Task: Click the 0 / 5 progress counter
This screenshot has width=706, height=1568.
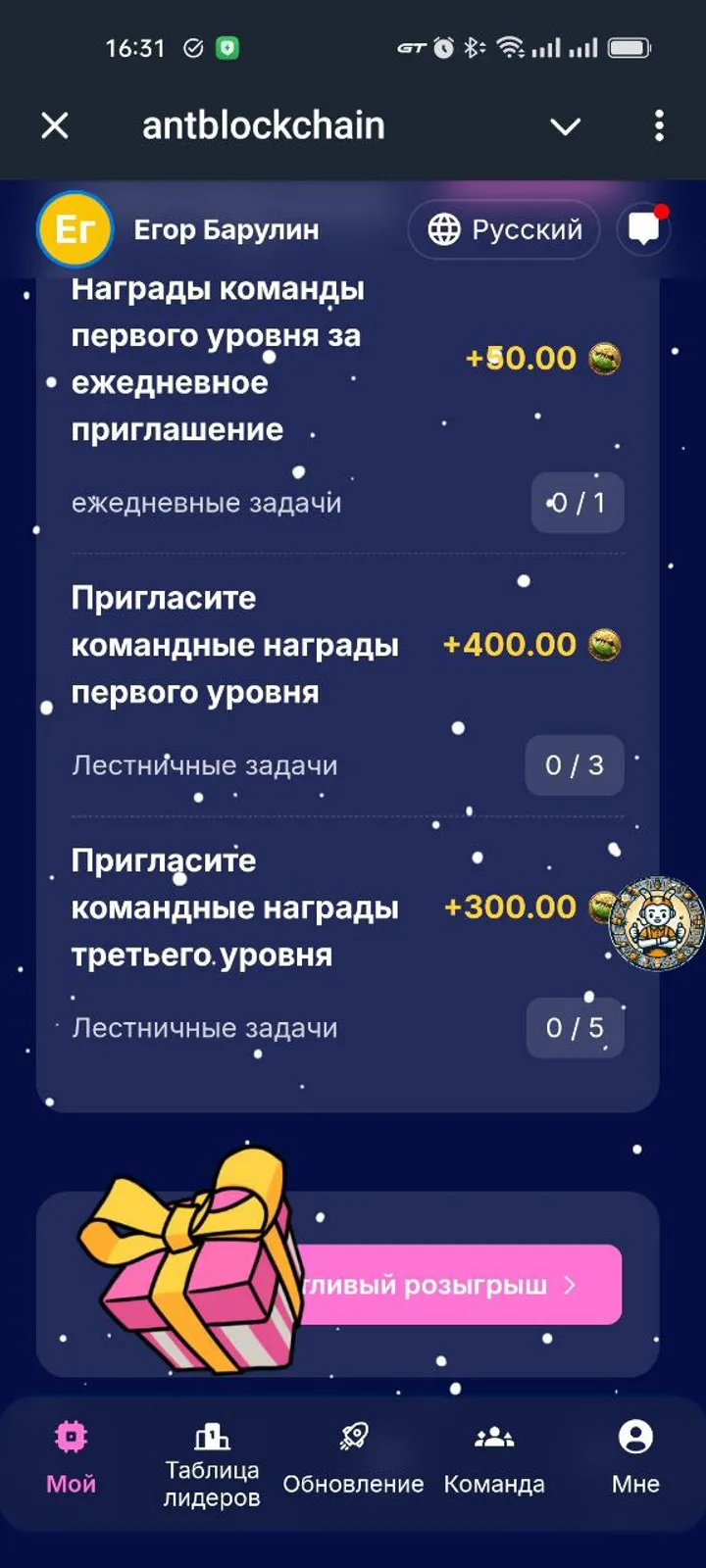Action: tap(575, 1028)
